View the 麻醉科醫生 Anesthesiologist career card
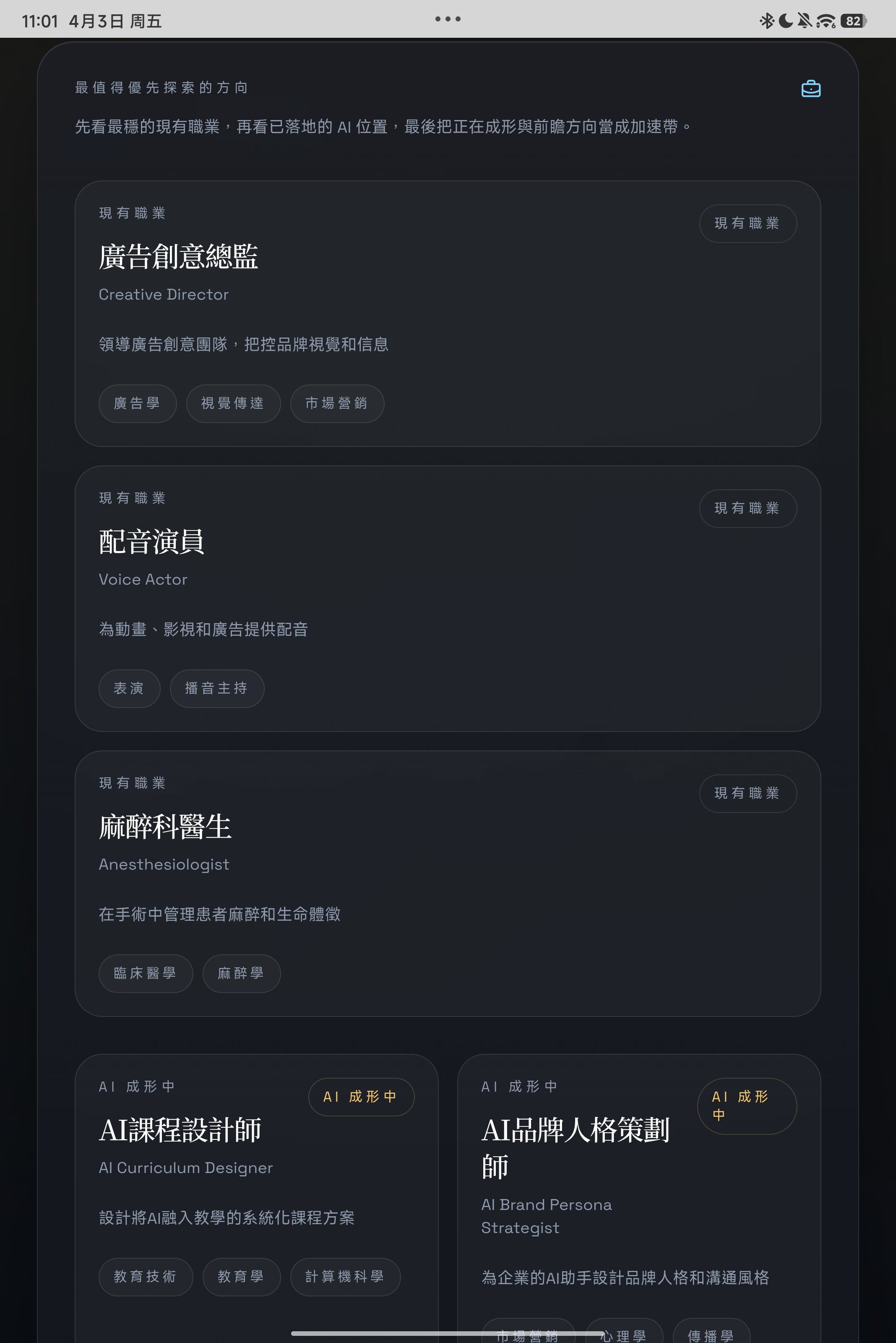Viewport: 896px width, 1343px height. (447, 883)
